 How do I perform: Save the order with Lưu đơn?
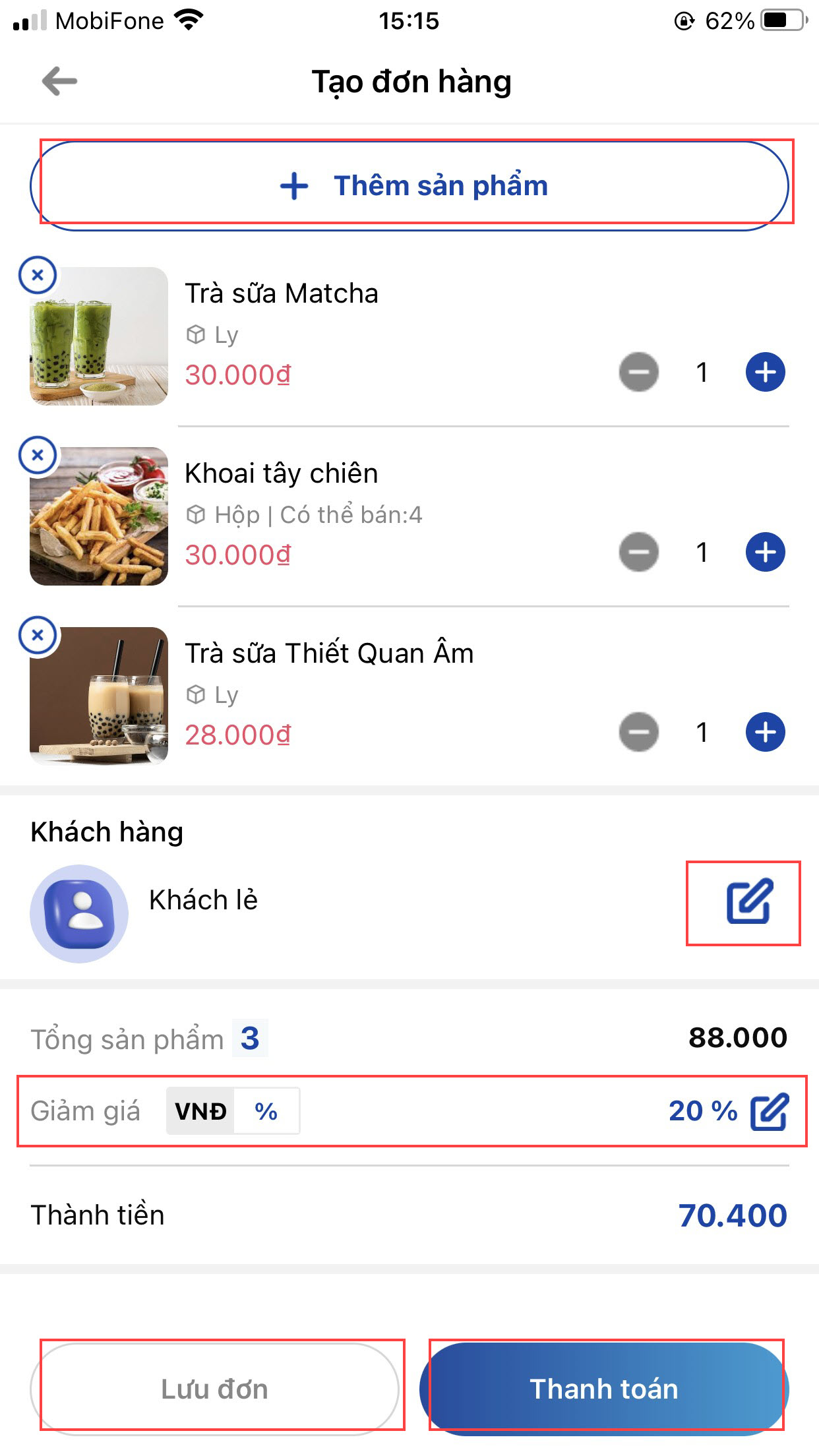215,1389
